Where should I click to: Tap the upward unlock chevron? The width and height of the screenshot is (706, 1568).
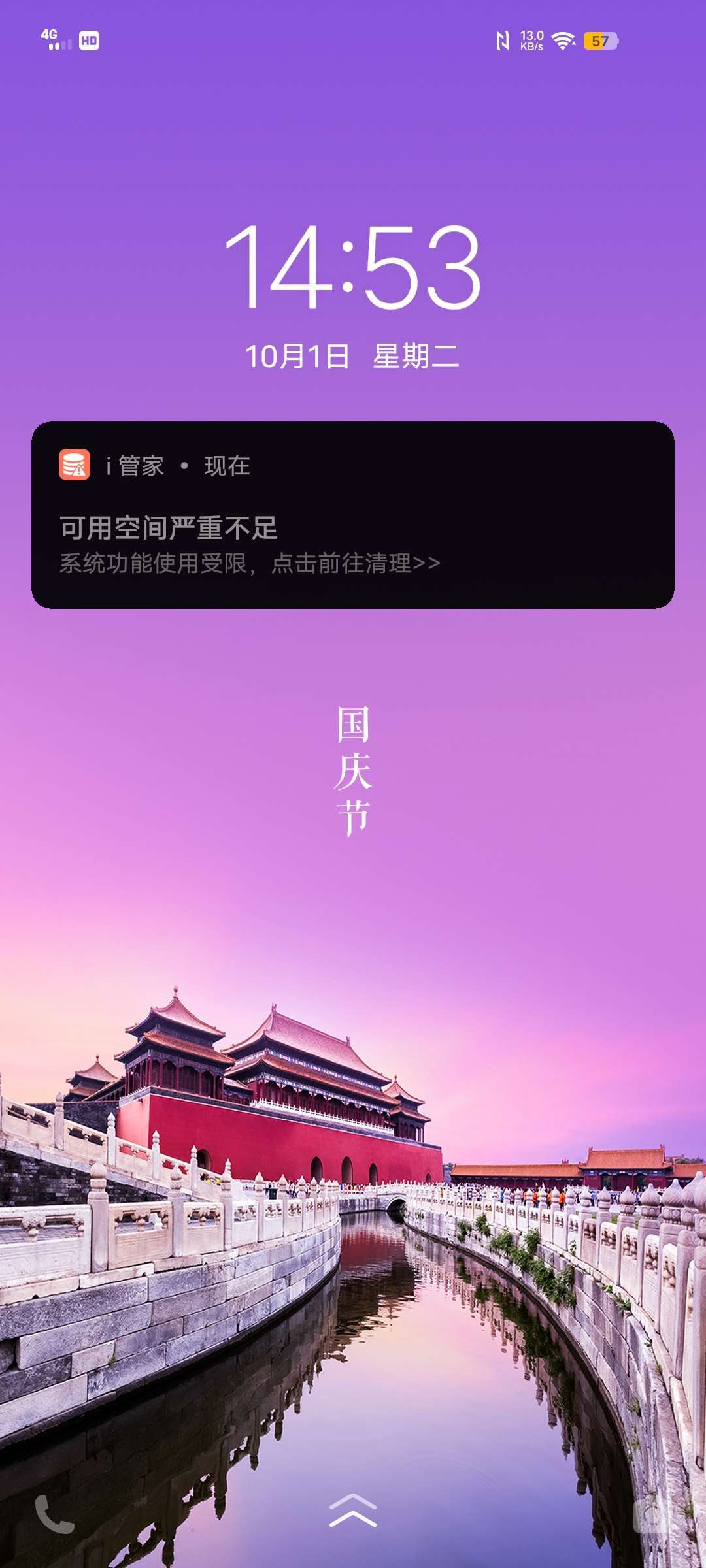(353, 1511)
